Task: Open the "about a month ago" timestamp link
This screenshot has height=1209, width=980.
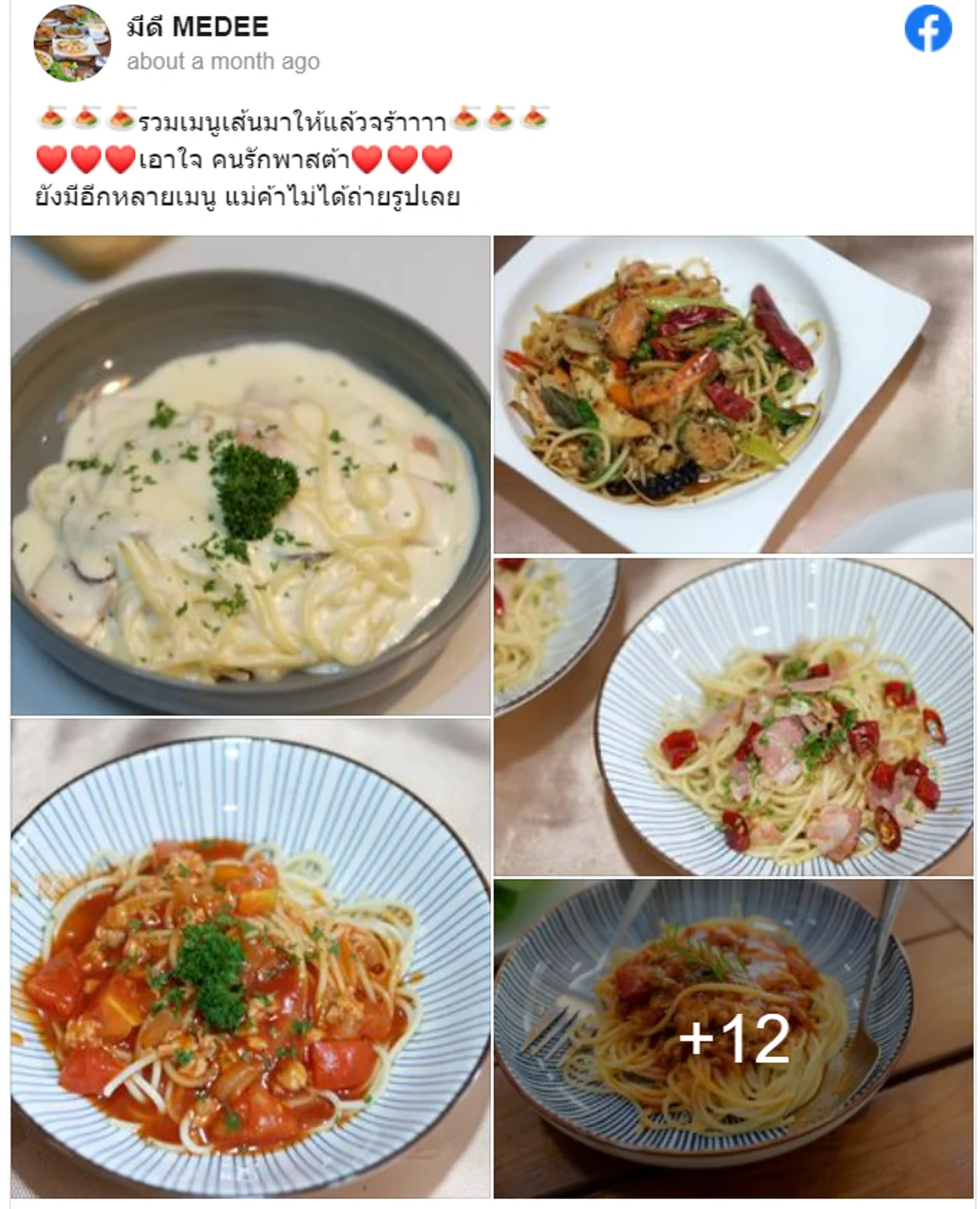Action: (223, 61)
